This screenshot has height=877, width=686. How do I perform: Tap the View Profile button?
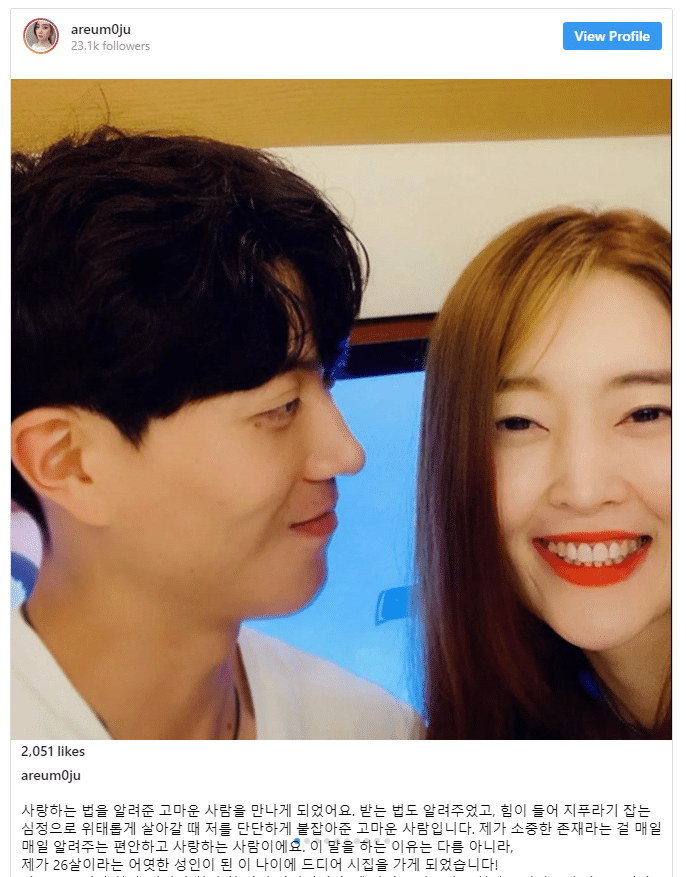[x=611, y=36]
